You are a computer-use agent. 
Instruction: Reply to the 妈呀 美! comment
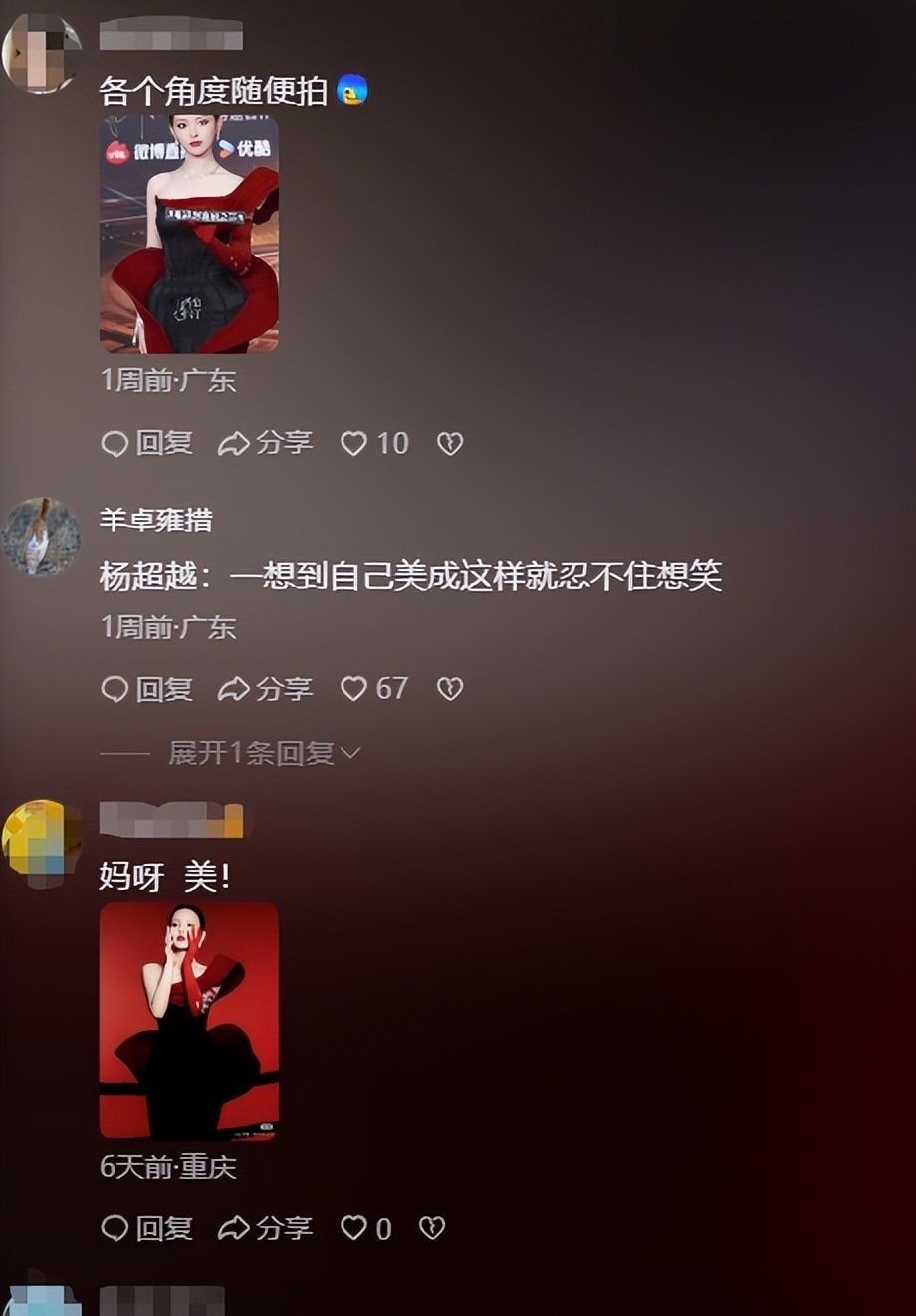[146, 1228]
